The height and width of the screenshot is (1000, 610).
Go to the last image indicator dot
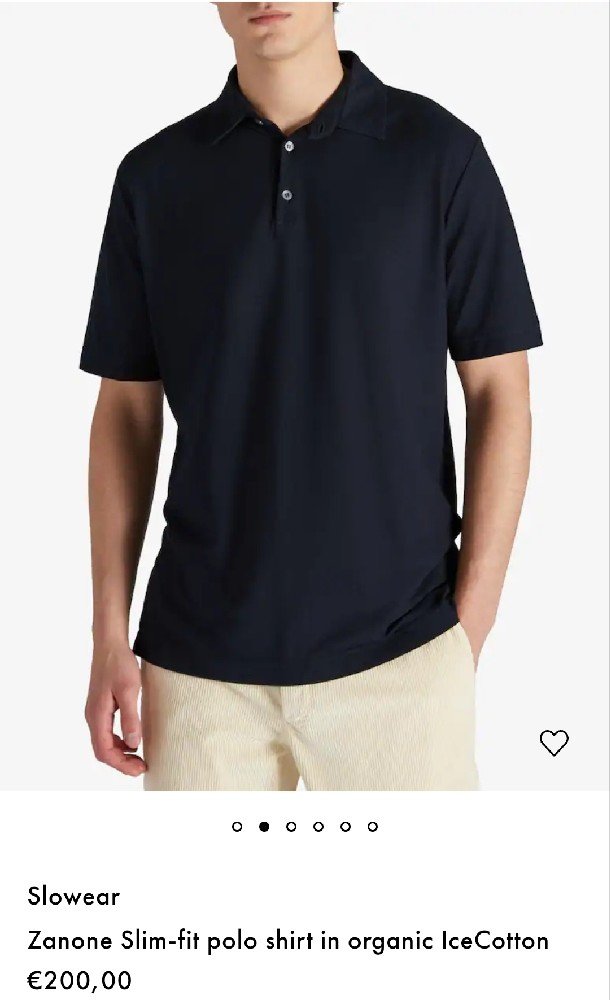tap(372, 826)
